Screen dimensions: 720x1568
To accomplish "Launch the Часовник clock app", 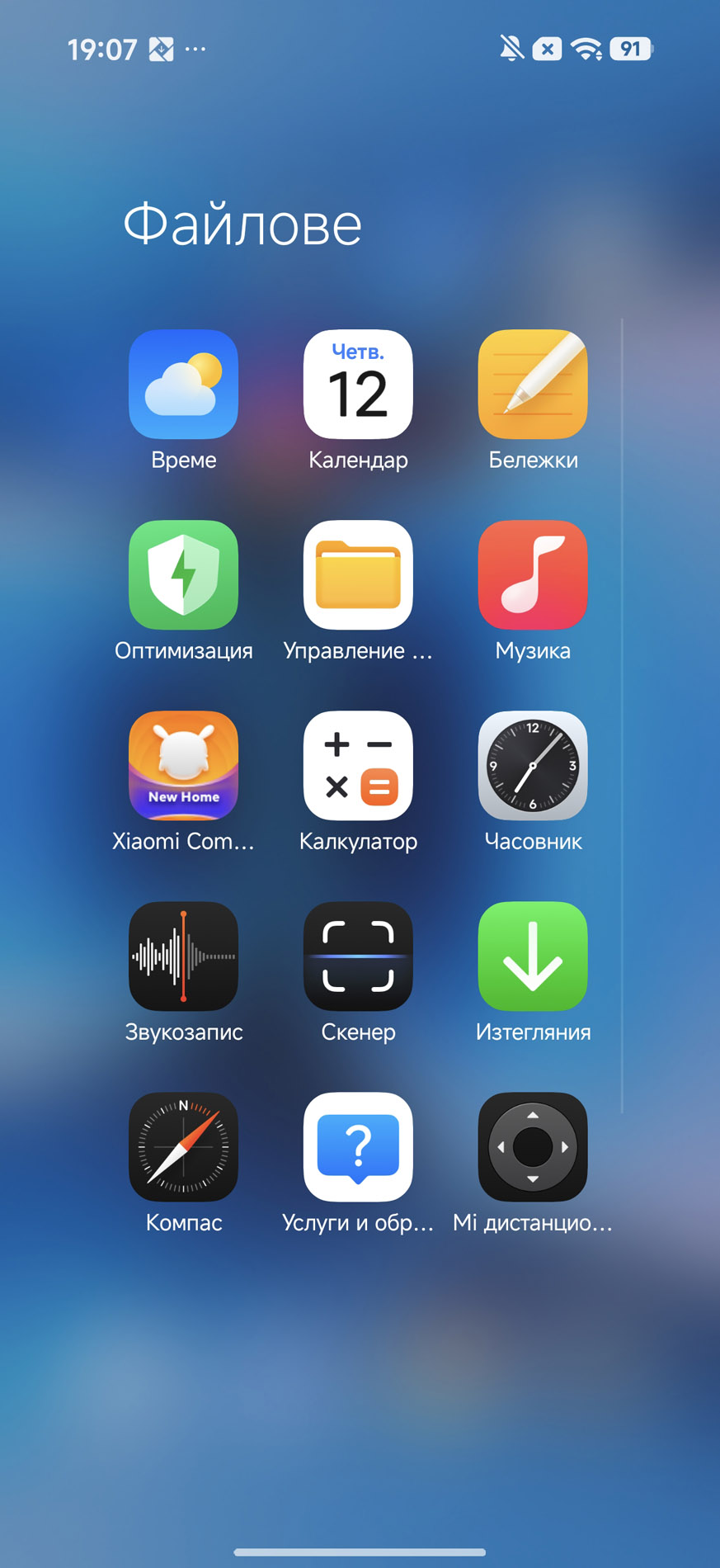I will tap(533, 766).
